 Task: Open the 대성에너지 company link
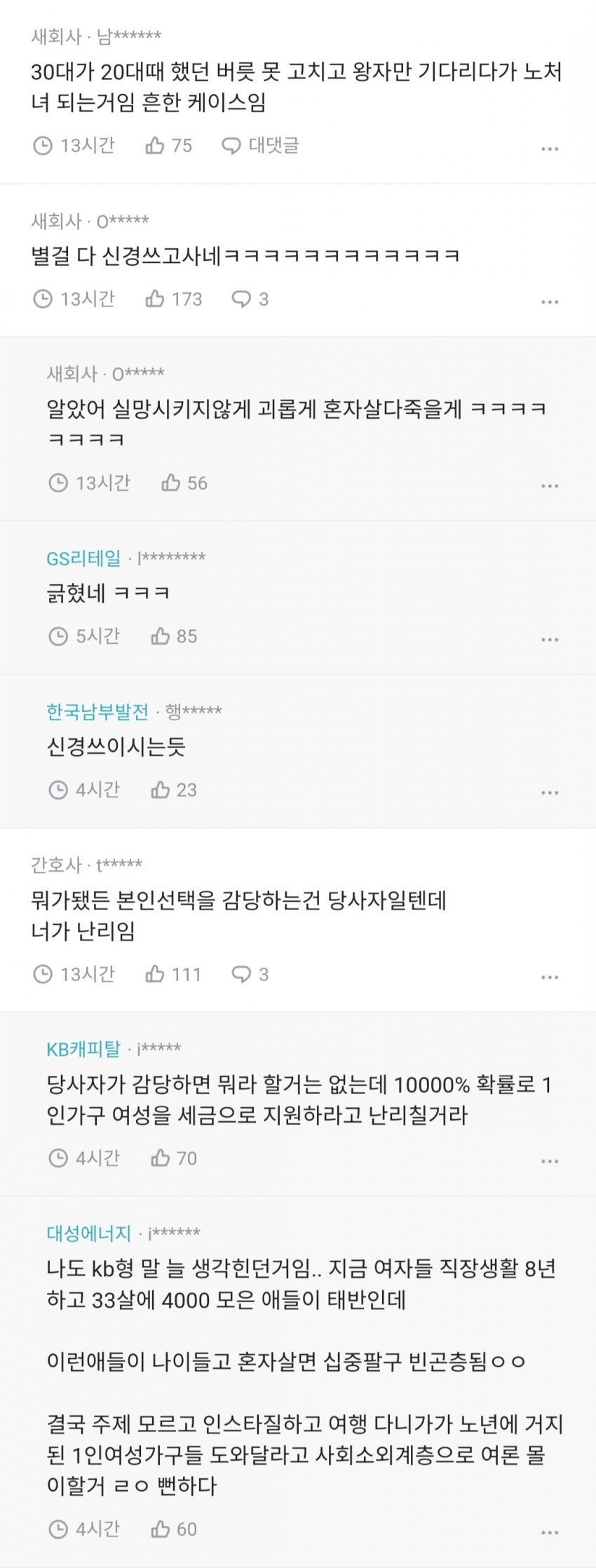coord(88,1233)
